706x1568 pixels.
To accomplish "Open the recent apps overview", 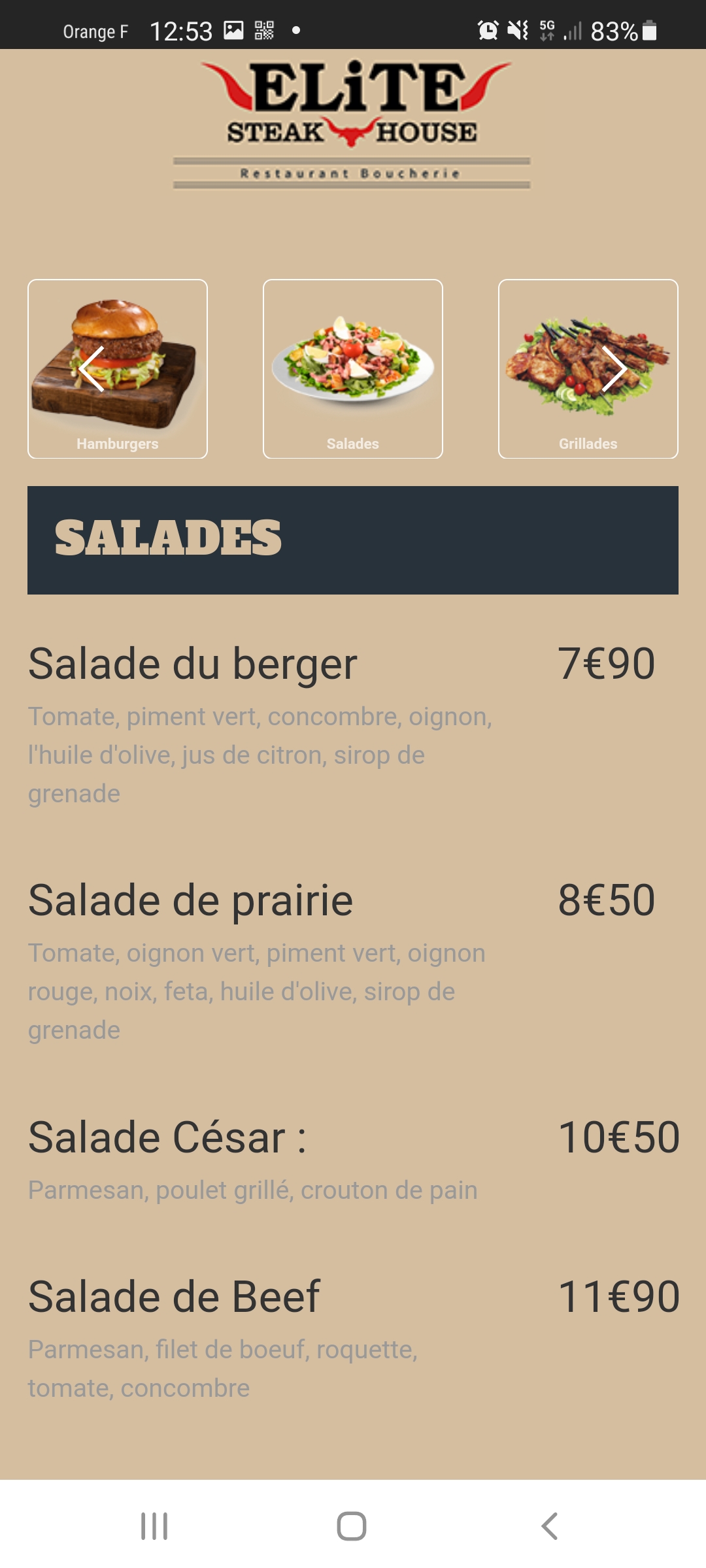I will point(154,1526).
